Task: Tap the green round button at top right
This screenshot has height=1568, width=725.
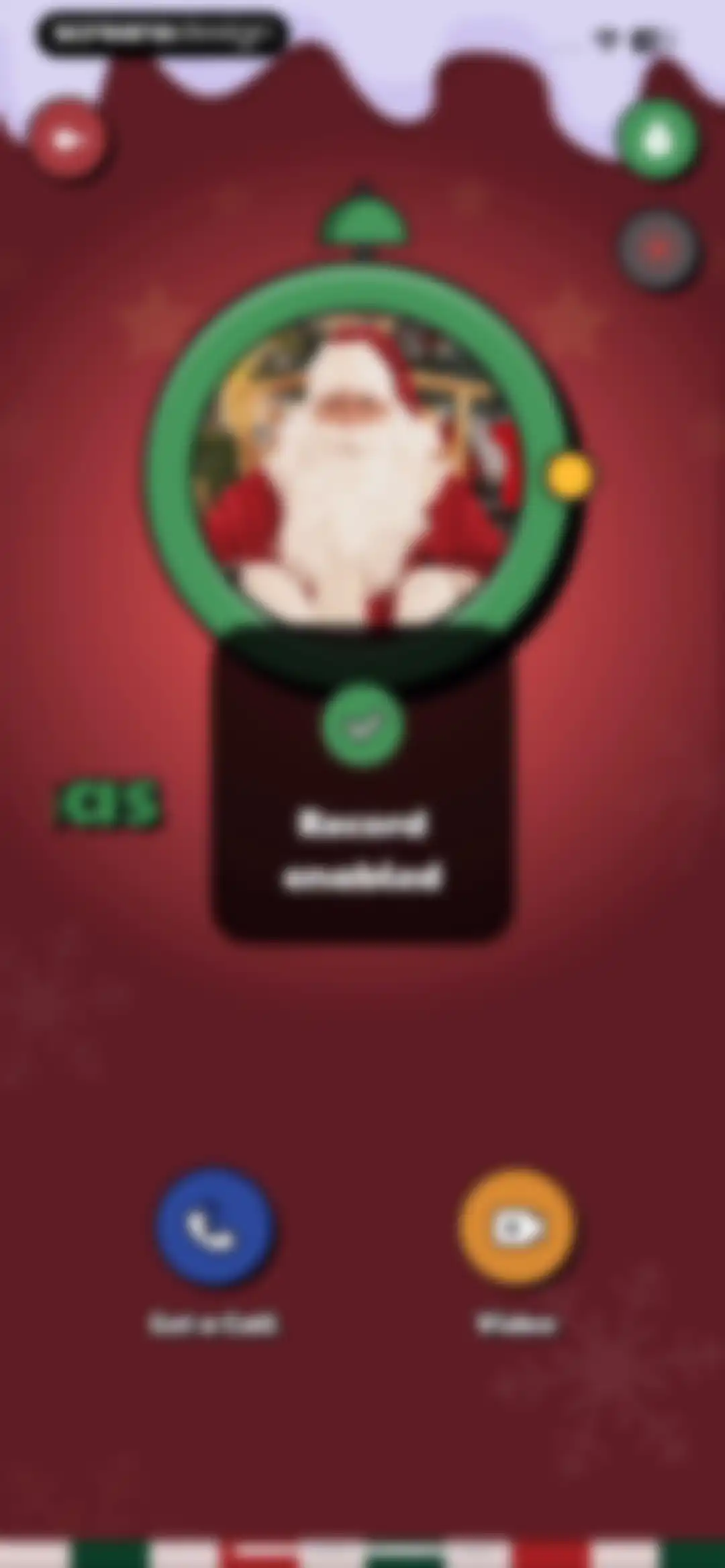Action: pos(659,140)
